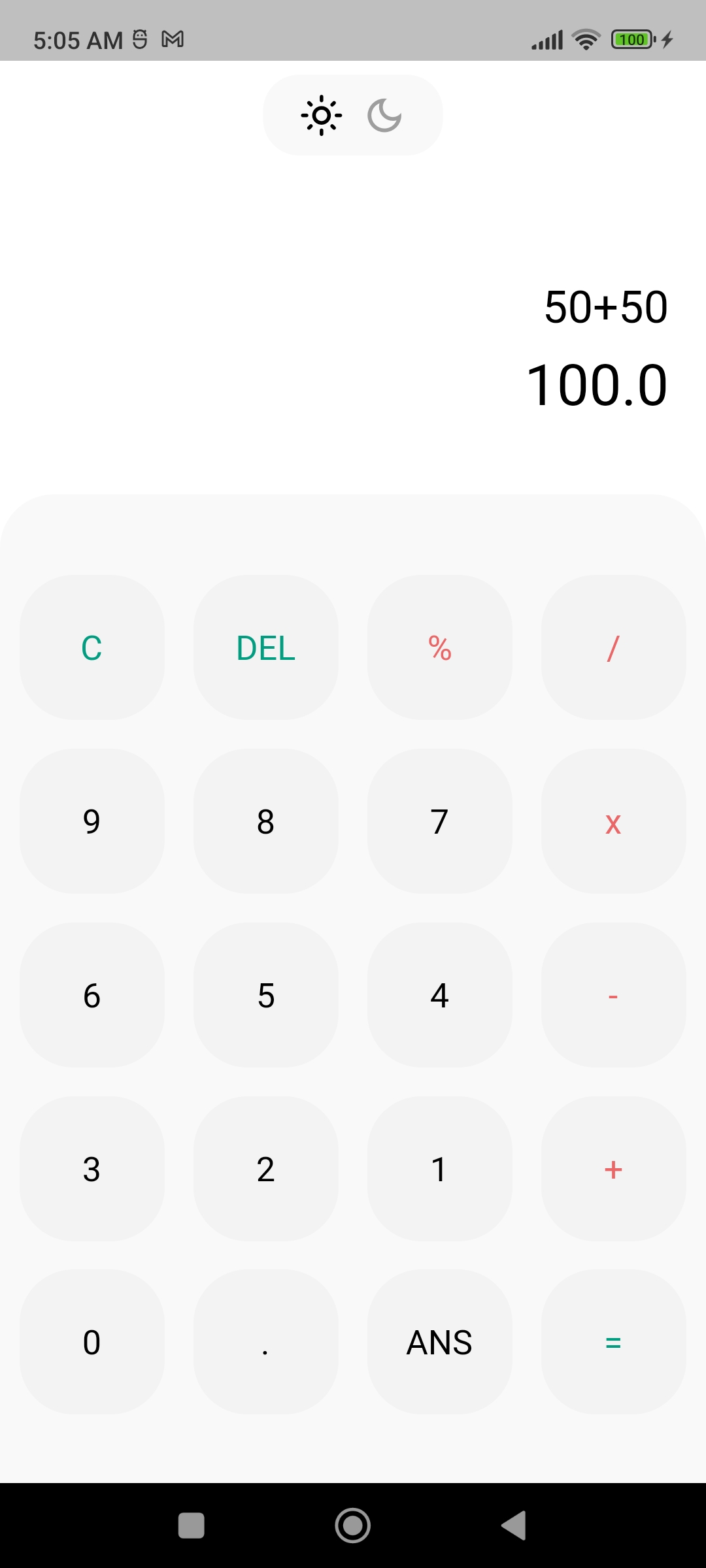The width and height of the screenshot is (706, 1568).
Task: Tap the multiplication x operator key
Action: tap(613, 822)
